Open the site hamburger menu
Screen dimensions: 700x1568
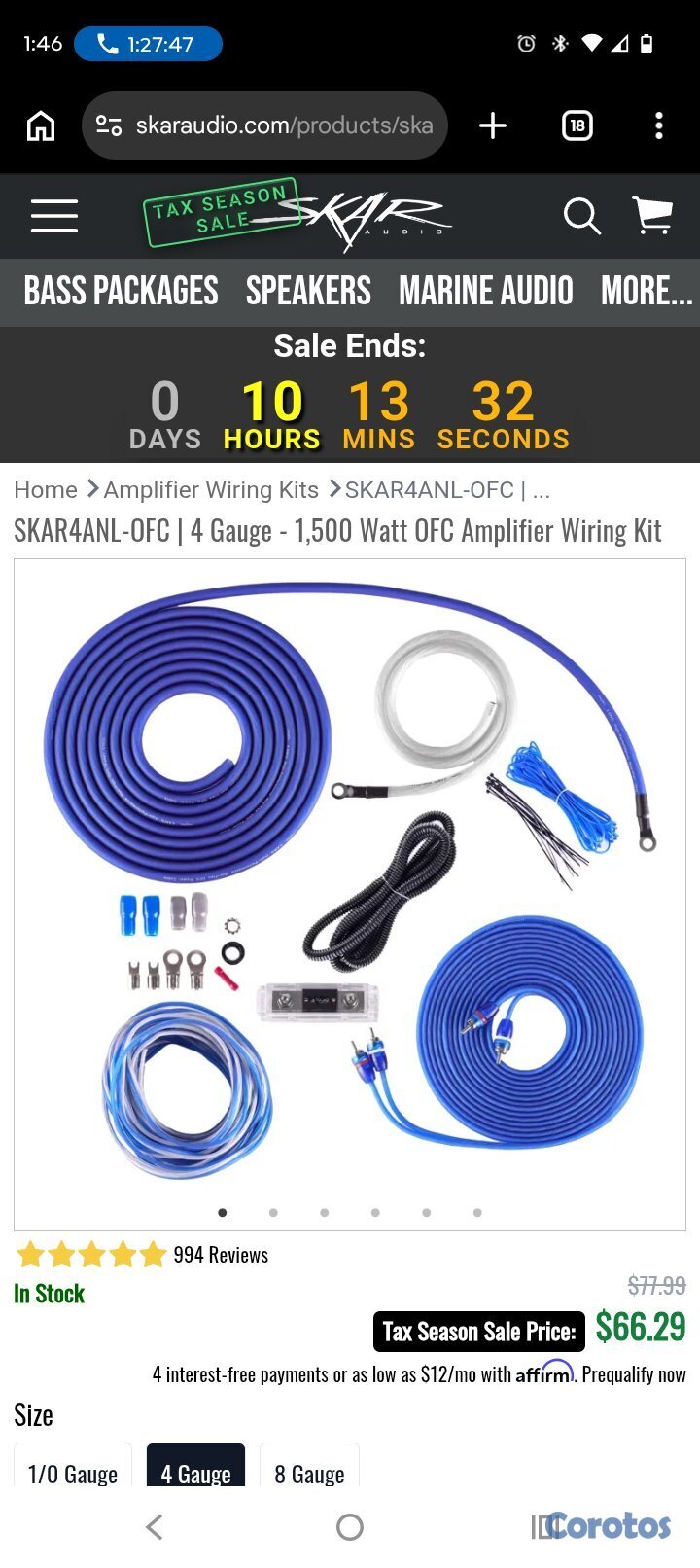54,216
